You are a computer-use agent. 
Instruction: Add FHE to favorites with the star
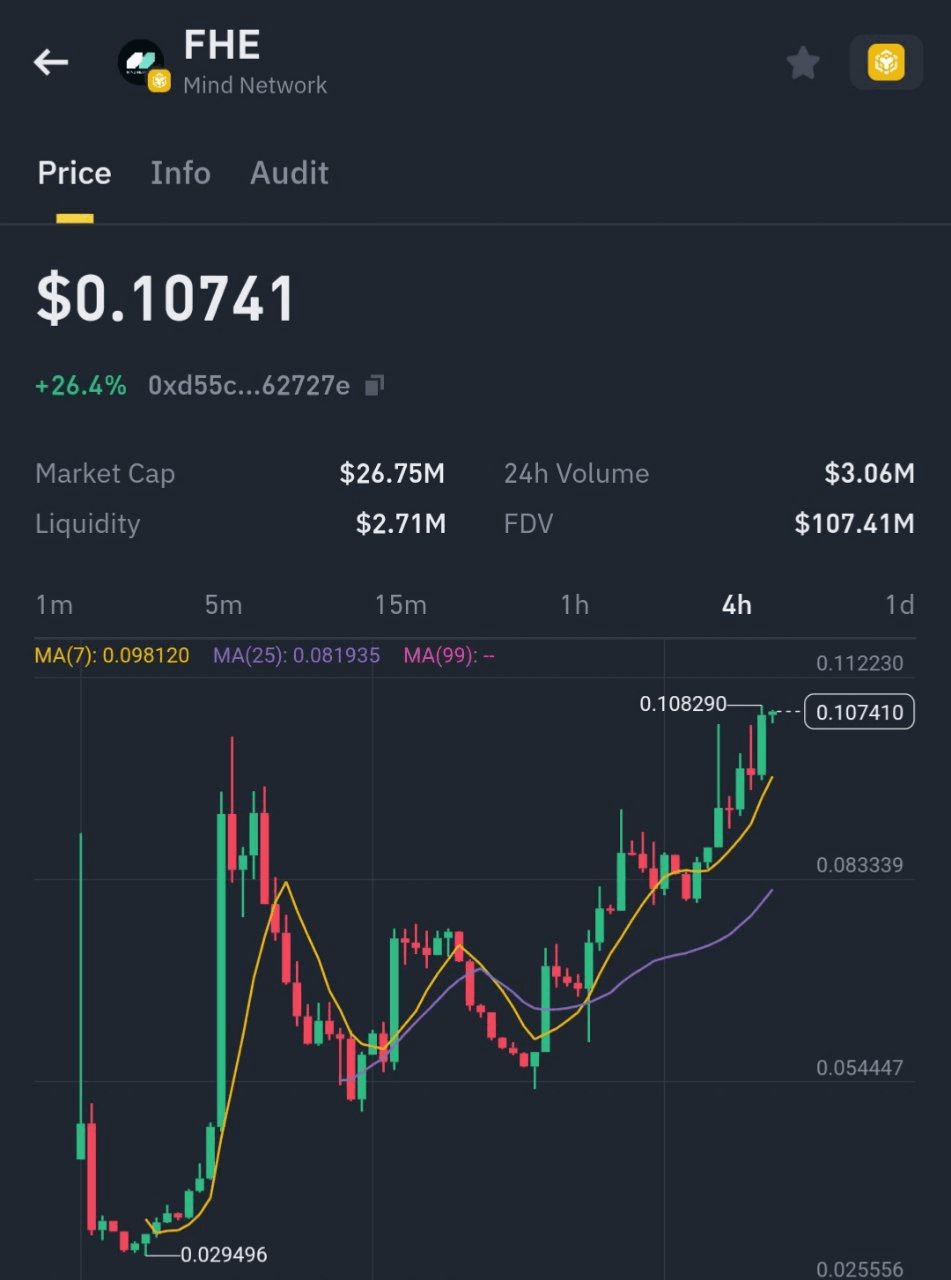[802, 63]
